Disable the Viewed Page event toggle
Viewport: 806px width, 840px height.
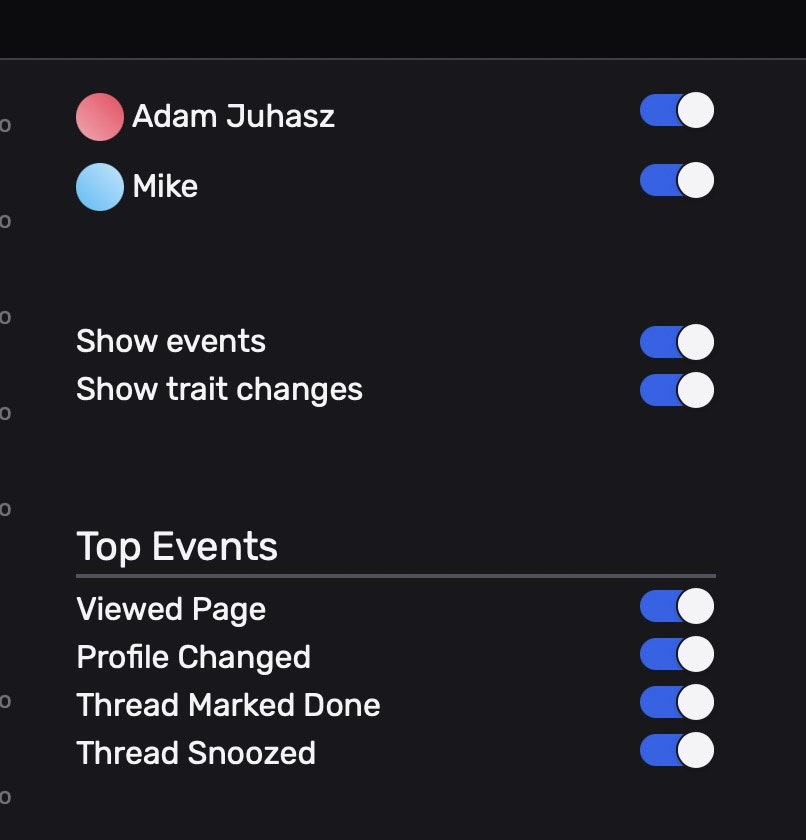[x=677, y=606]
